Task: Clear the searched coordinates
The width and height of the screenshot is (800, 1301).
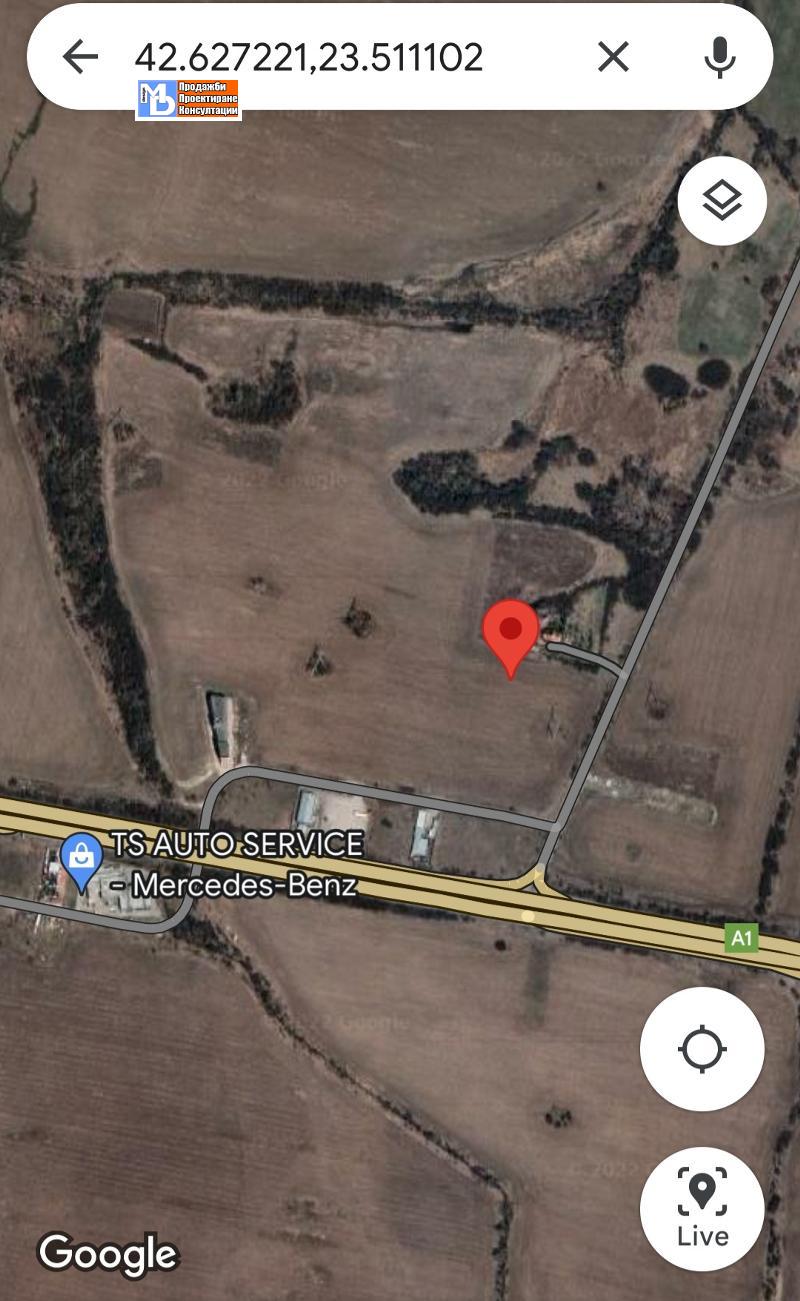Action: [613, 57]
